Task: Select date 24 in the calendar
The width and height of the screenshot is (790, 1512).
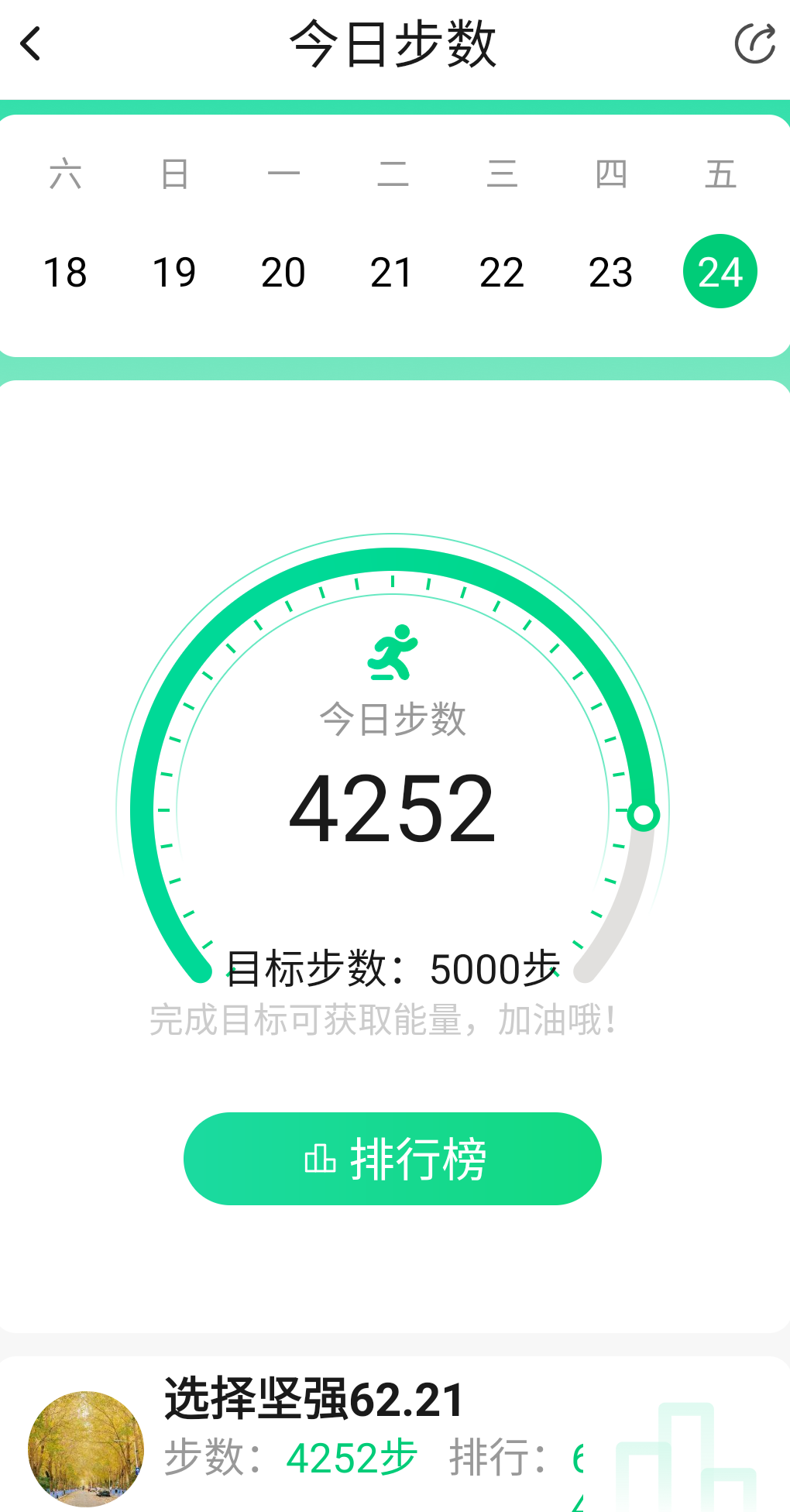Action: click(x=720, y=270)
